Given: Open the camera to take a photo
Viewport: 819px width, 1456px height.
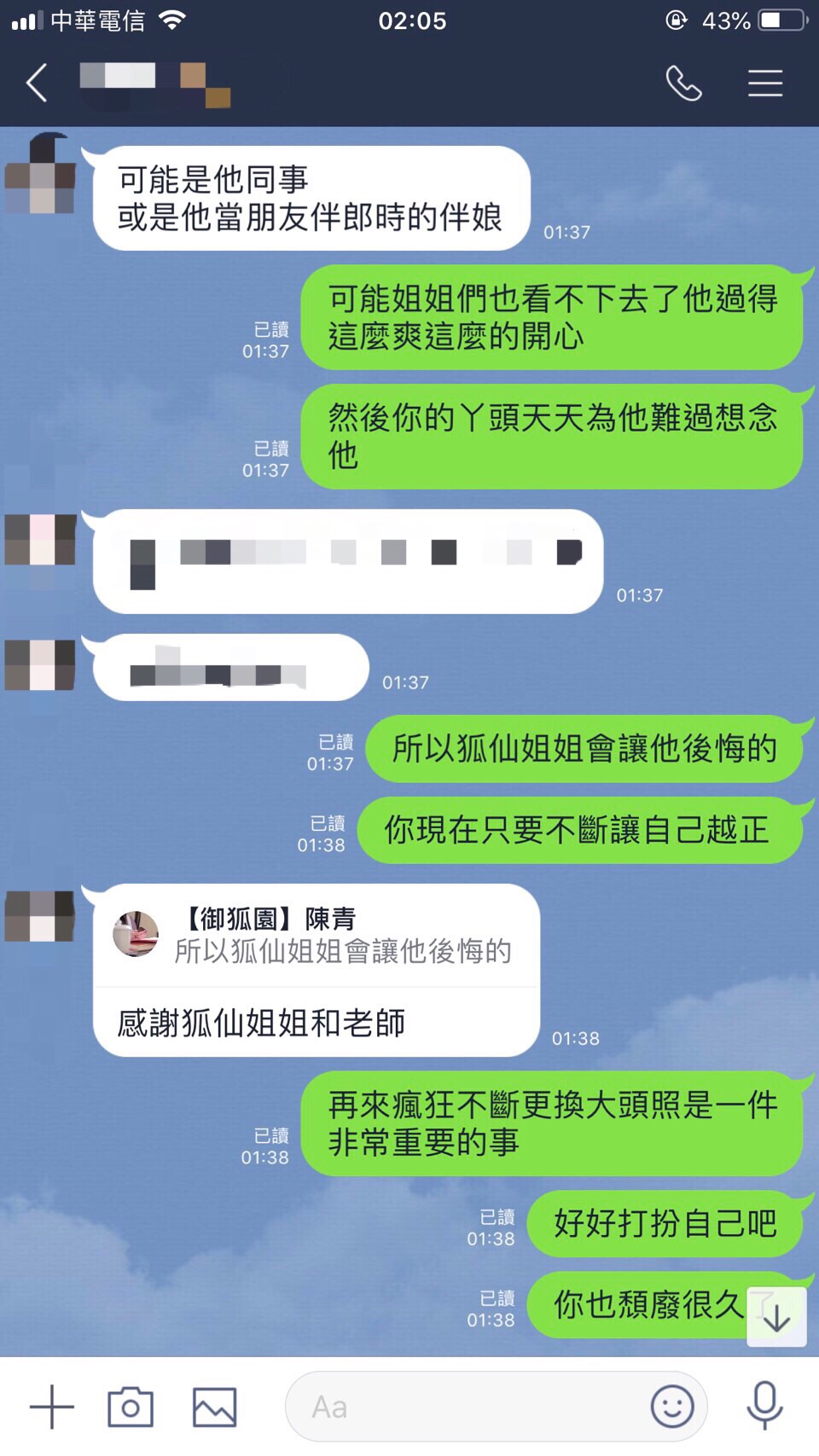Looking at the screenshot, I should [x=131, y=1407].
